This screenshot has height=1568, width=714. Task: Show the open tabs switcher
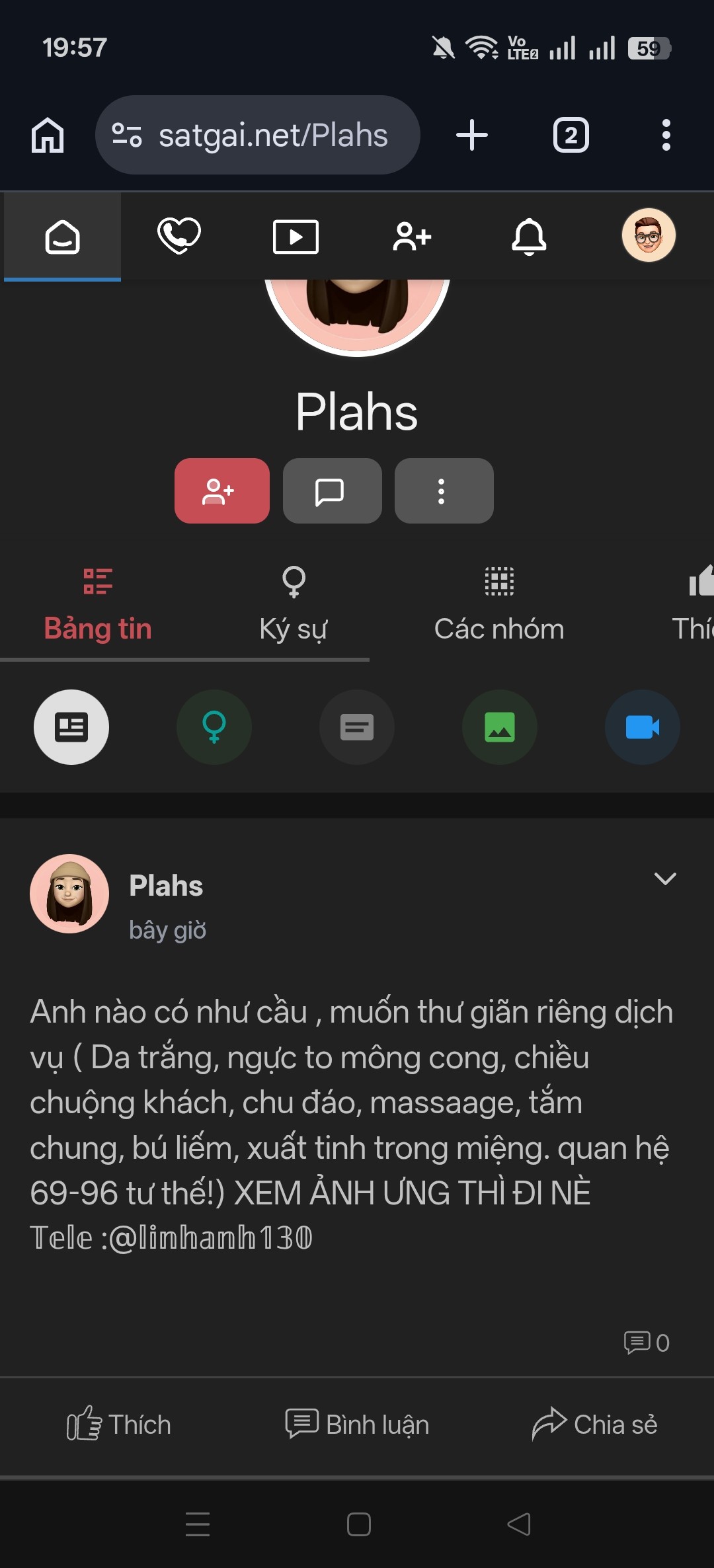(571, 135)
